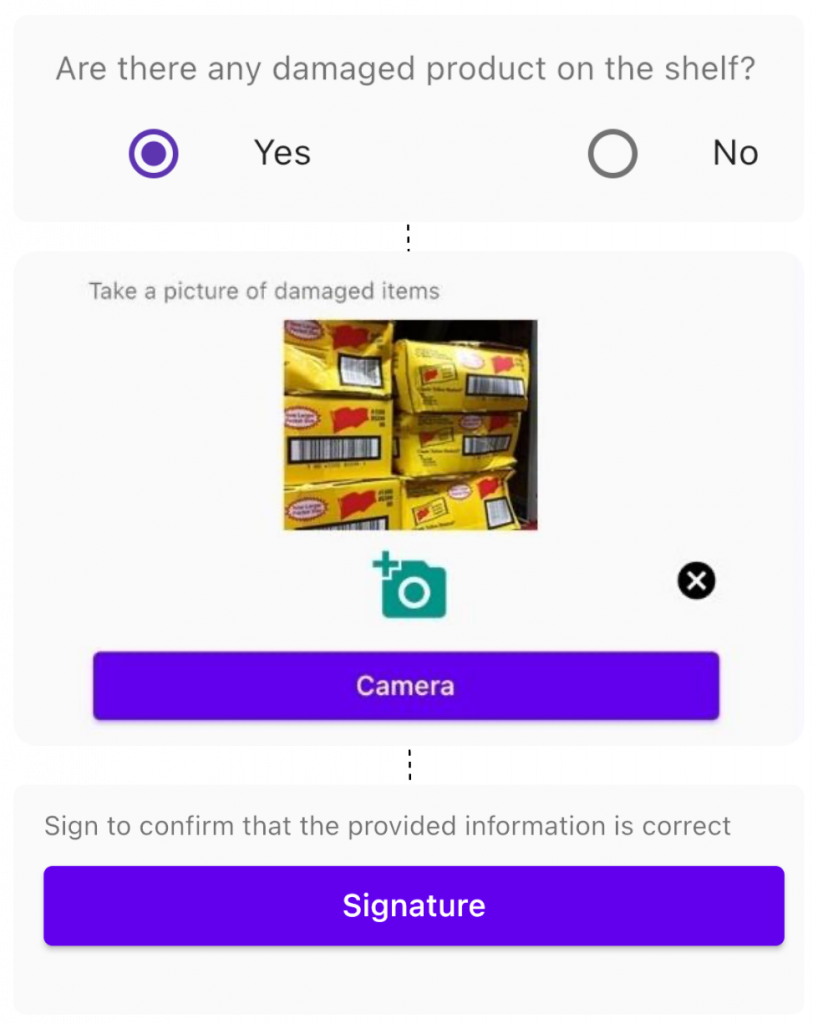Remove the attached picture

(x=696, y=580)
